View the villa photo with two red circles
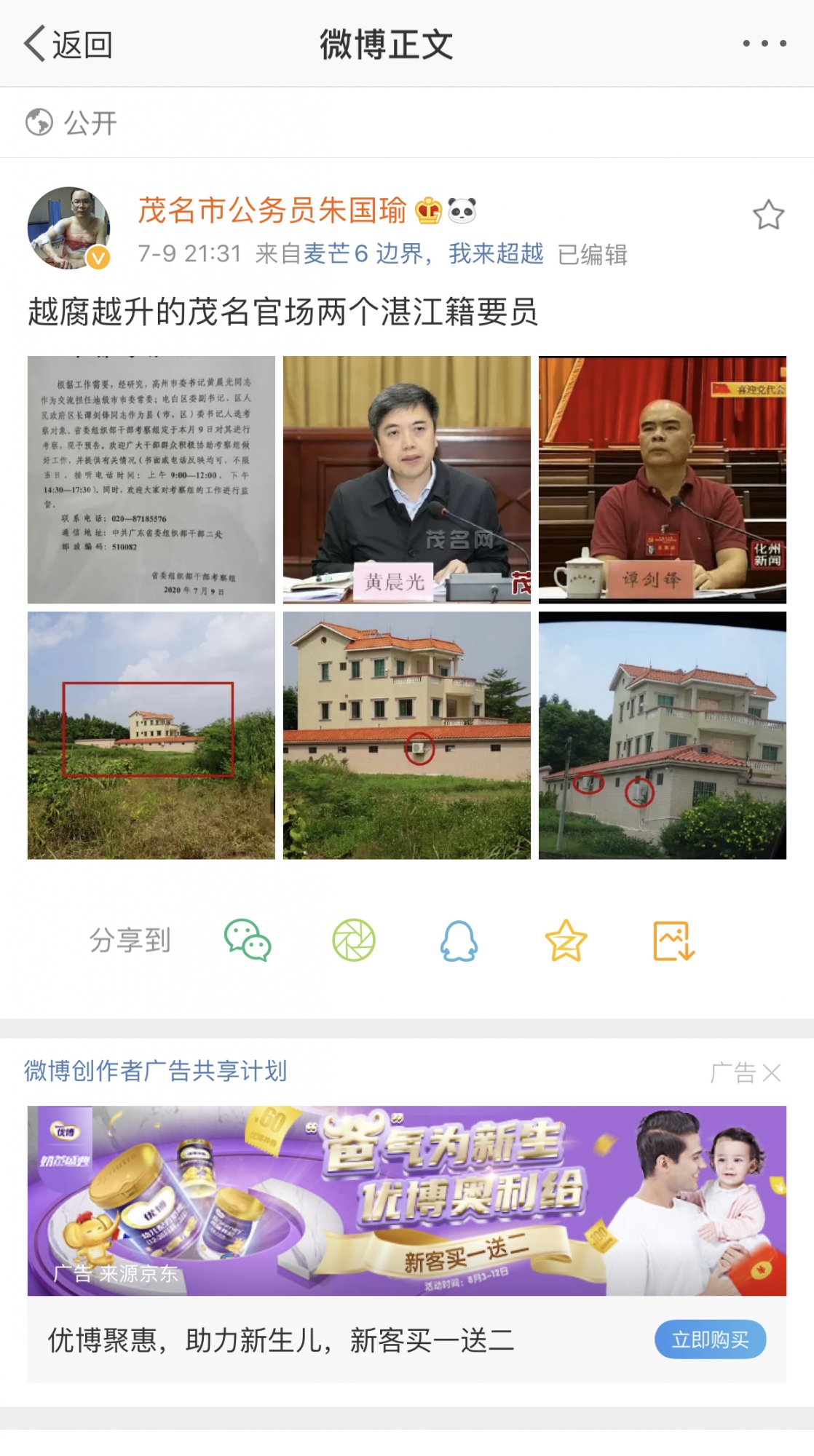 [663, 735]
